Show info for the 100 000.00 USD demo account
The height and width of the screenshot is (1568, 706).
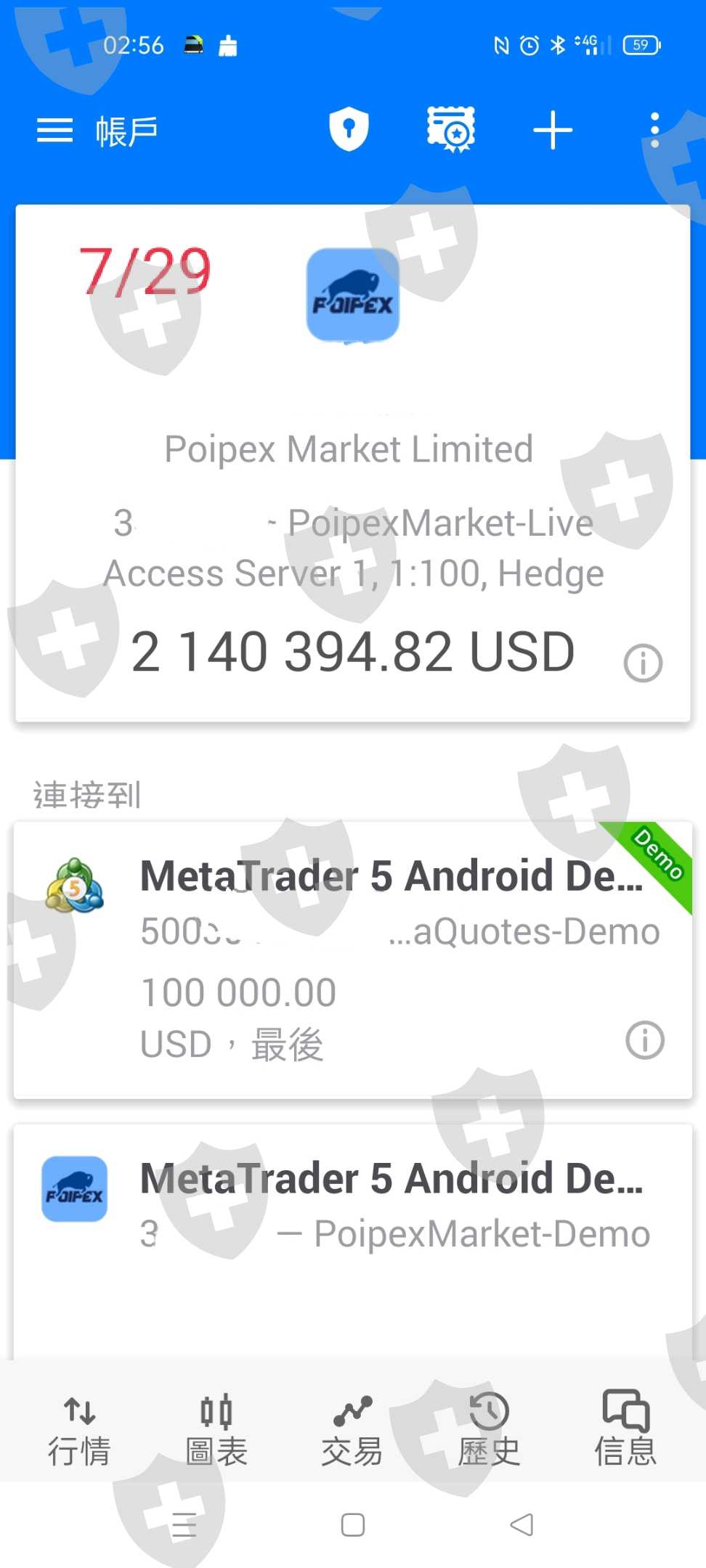pos(645,1040)
